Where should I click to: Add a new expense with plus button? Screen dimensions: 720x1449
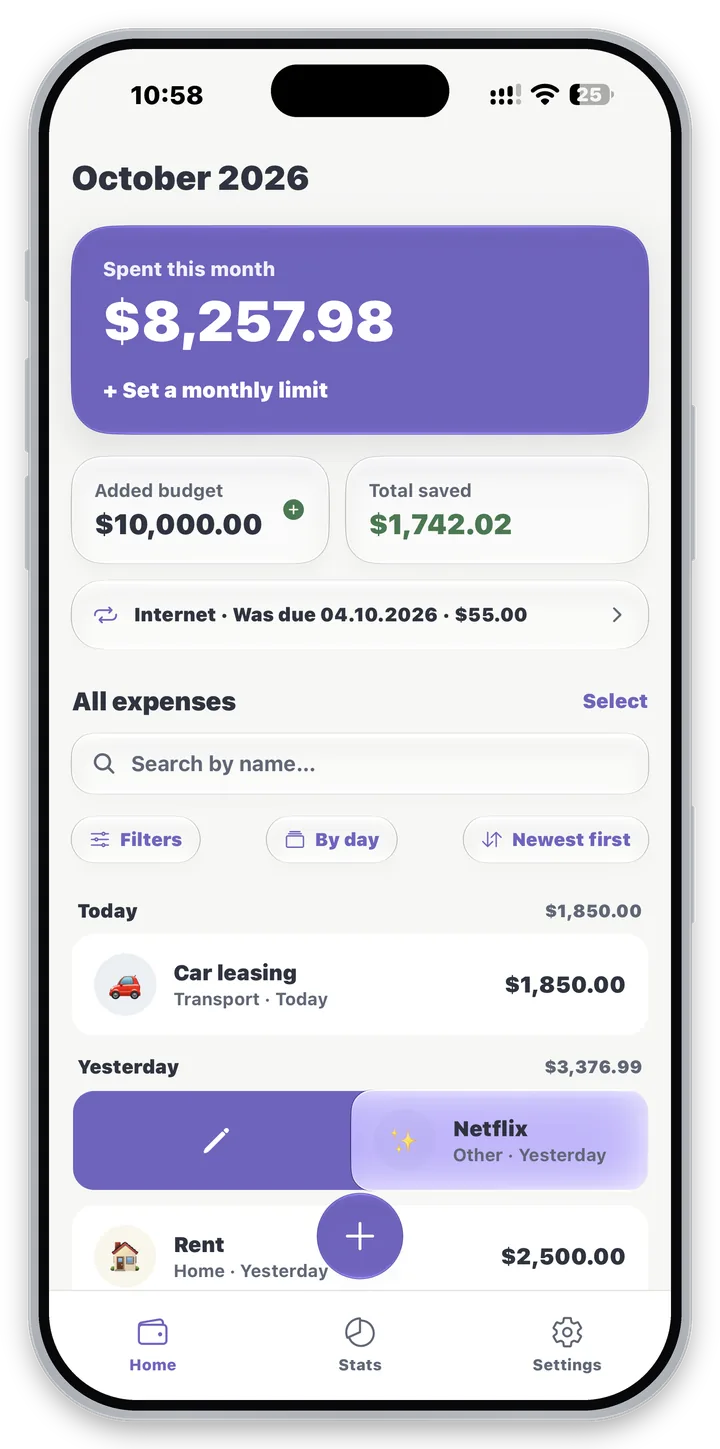(x=360, y=1236)
